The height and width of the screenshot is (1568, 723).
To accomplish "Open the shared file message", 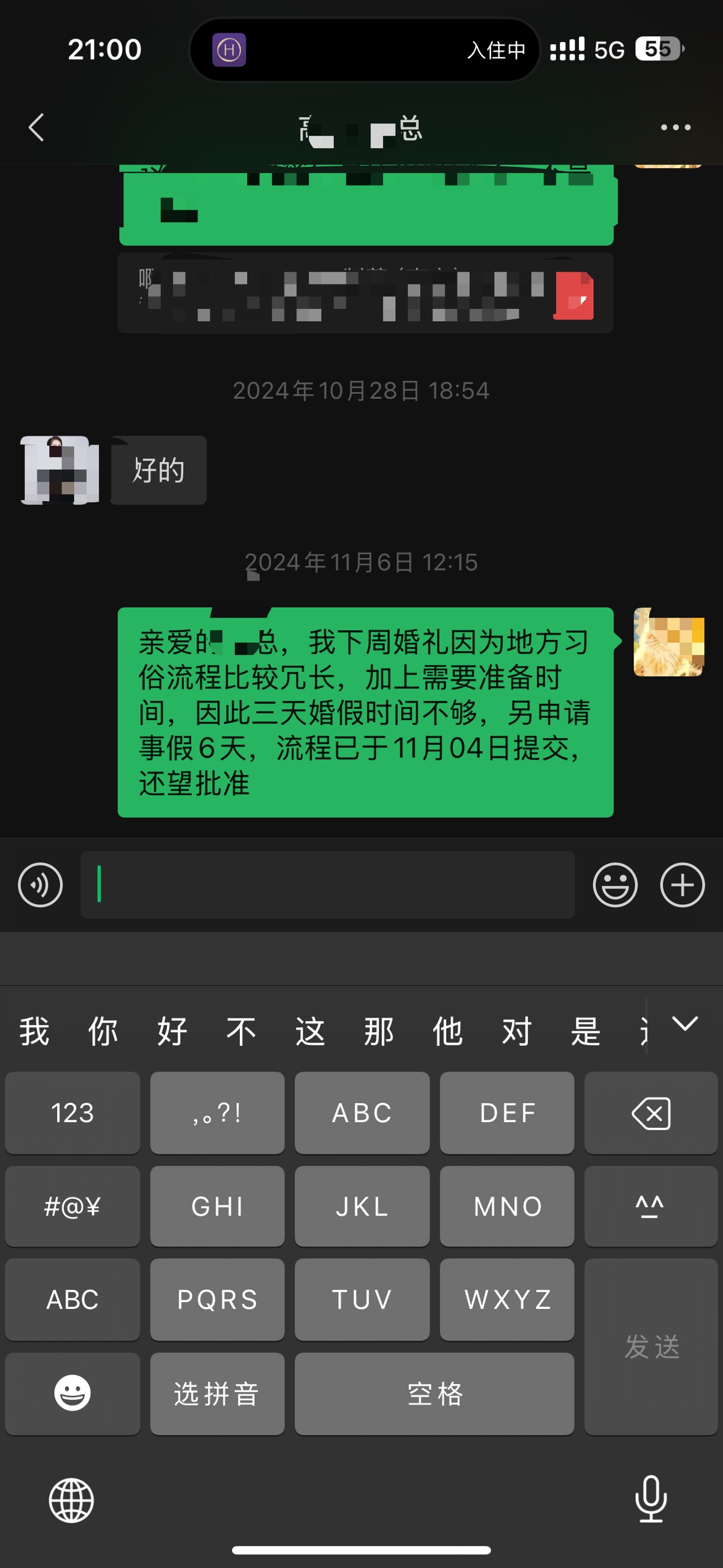I will click(365, 294).
